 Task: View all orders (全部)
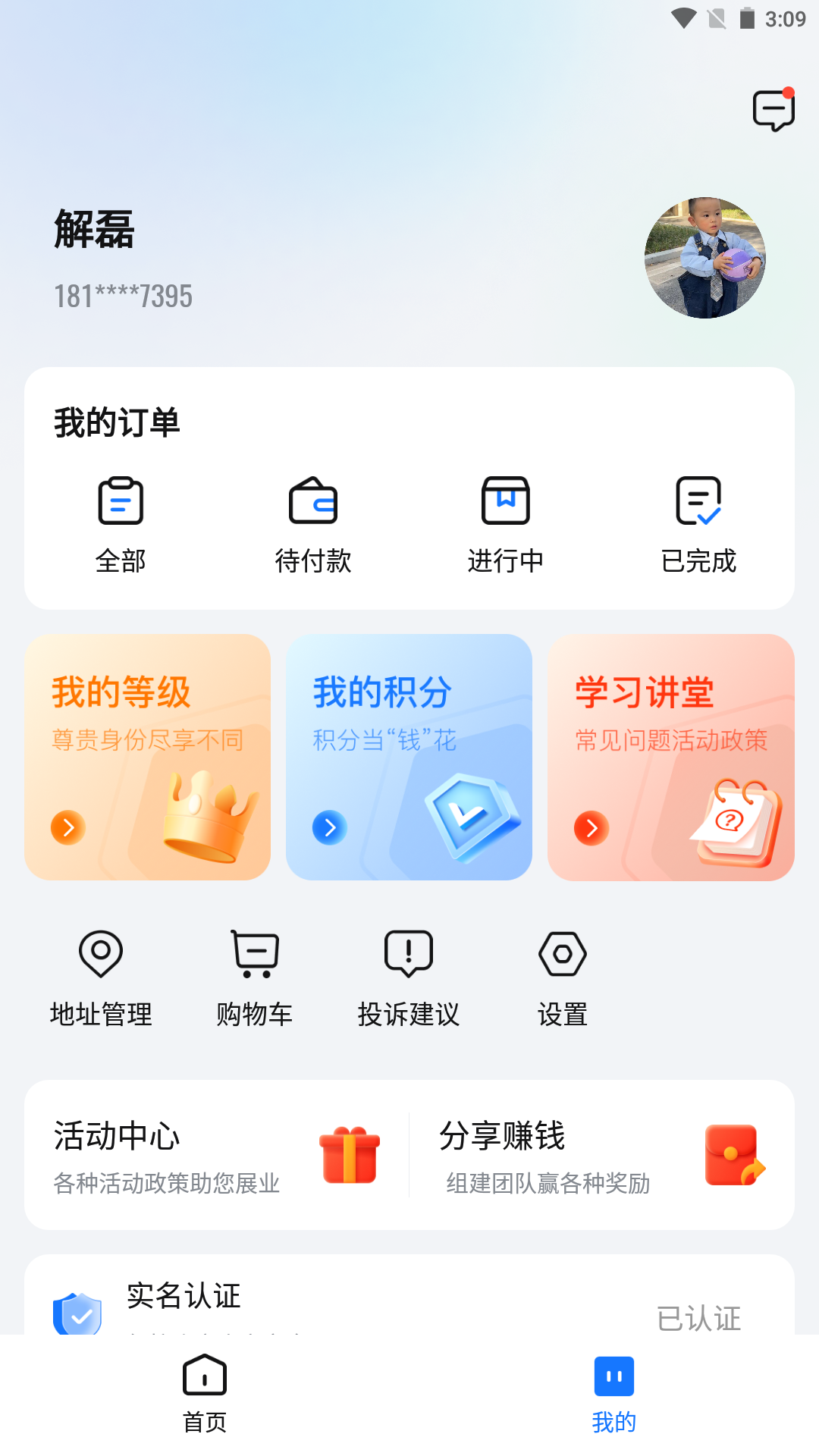coord(121,523)
